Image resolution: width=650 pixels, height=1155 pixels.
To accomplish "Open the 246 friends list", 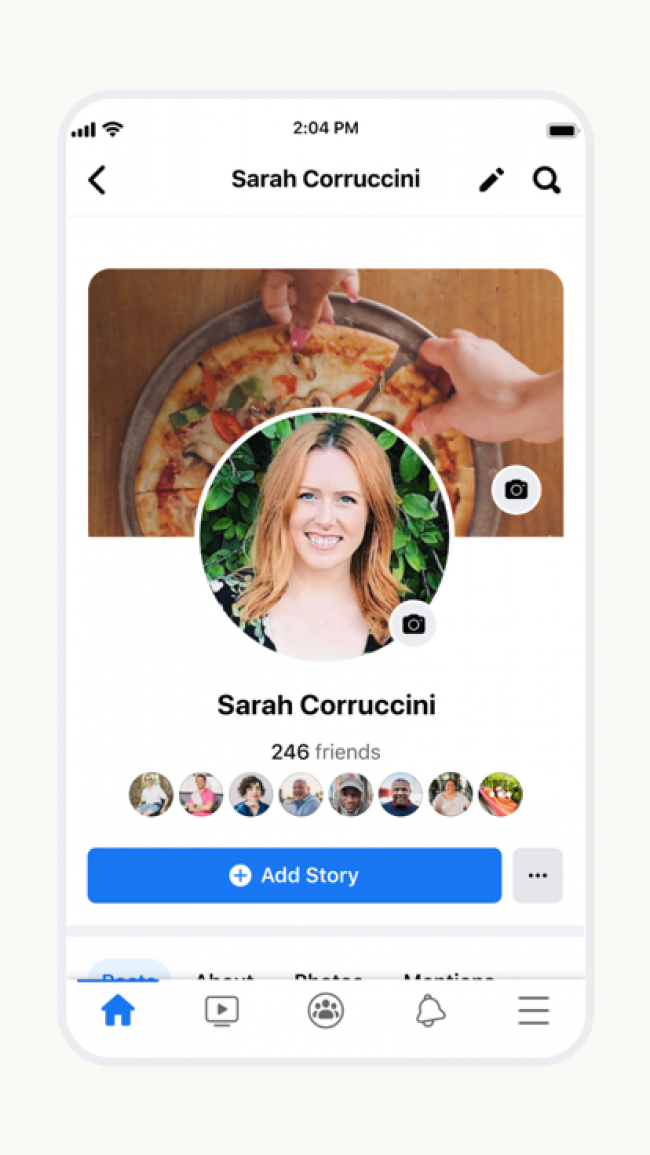I will (x=325, y=752).
